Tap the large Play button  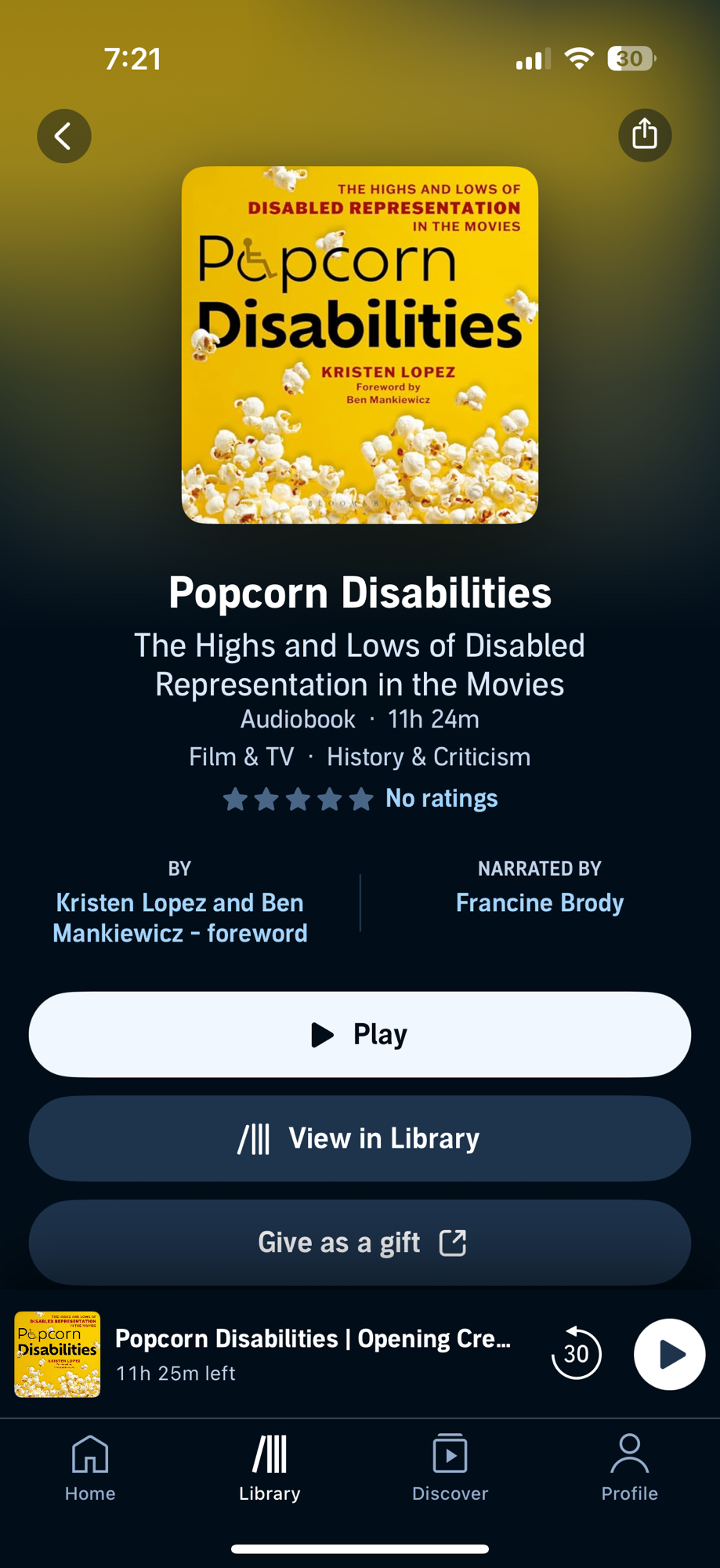360,1034
